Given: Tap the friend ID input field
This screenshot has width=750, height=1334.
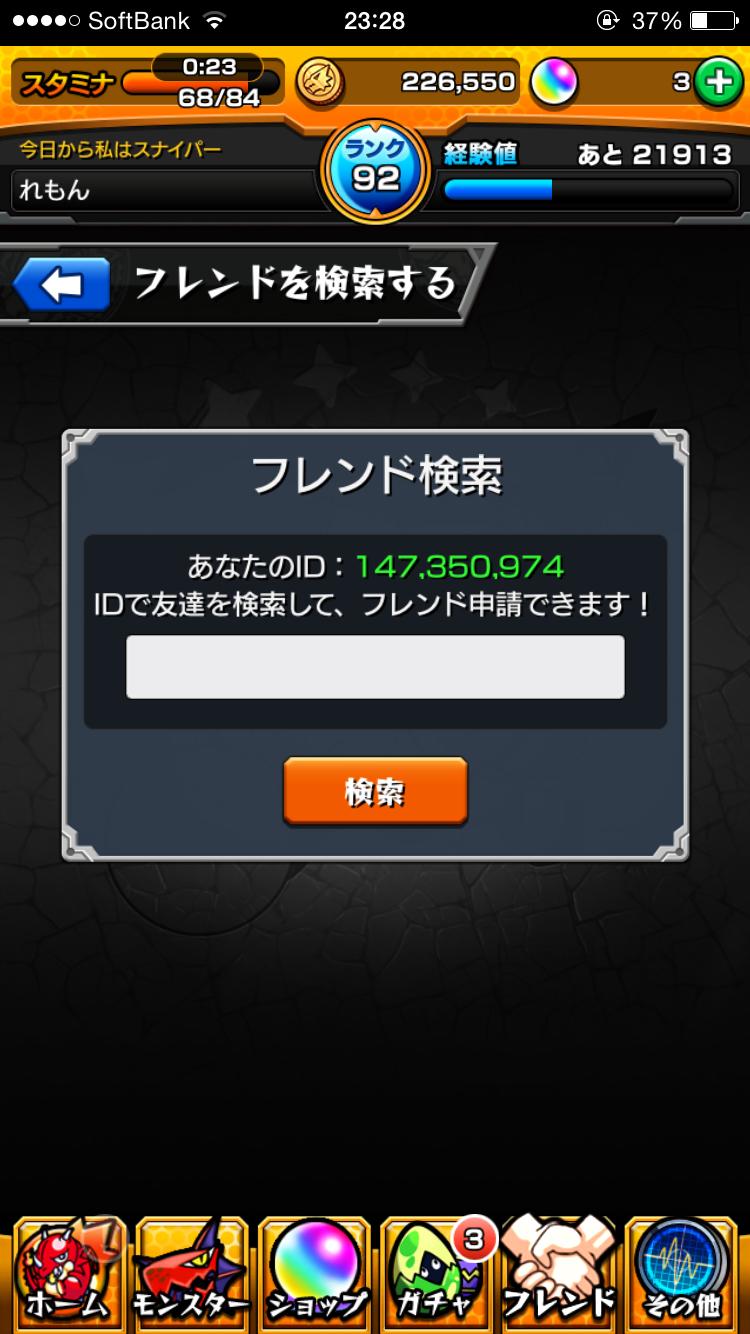Looking at the screenshot, I should click(375, 666).
